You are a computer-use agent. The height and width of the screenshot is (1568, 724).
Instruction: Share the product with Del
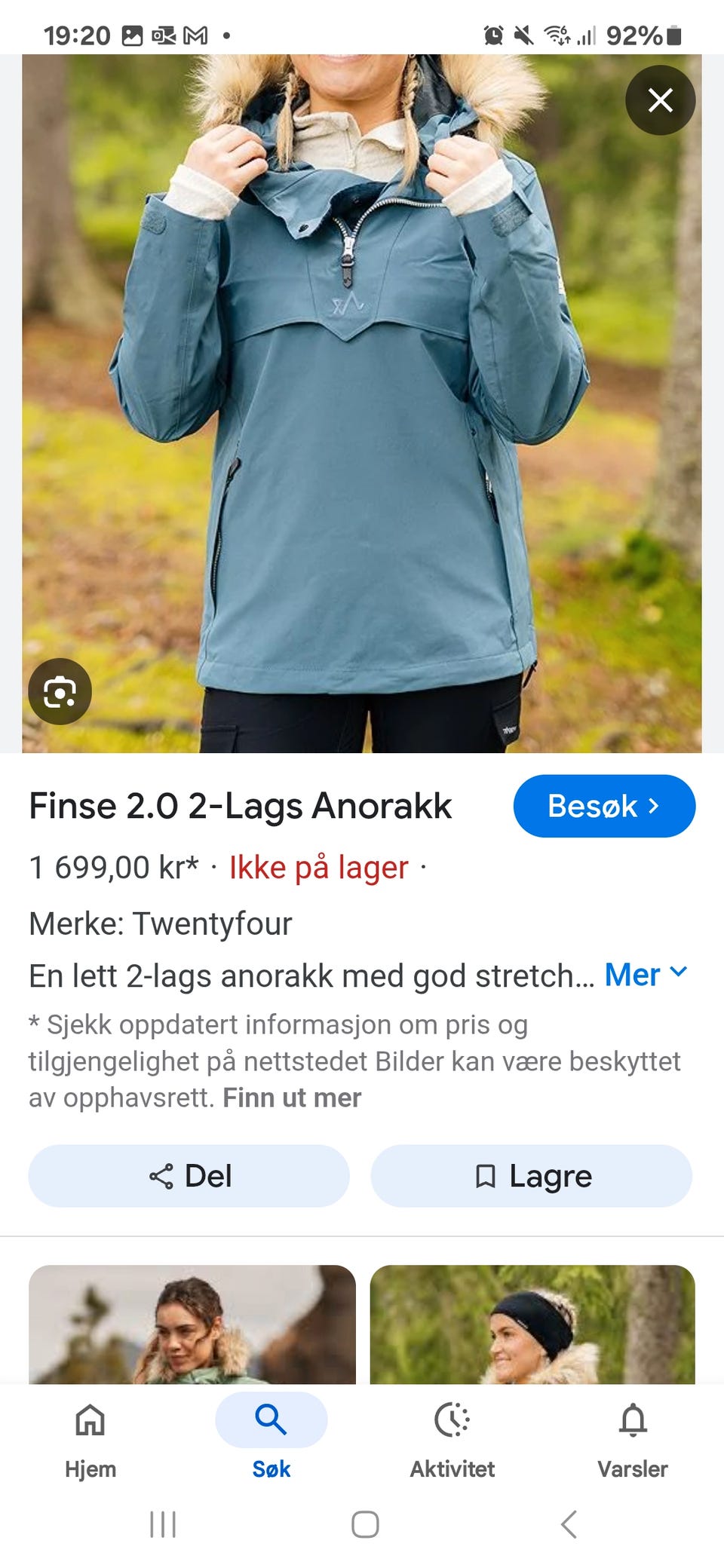(x=189, y=1176)
